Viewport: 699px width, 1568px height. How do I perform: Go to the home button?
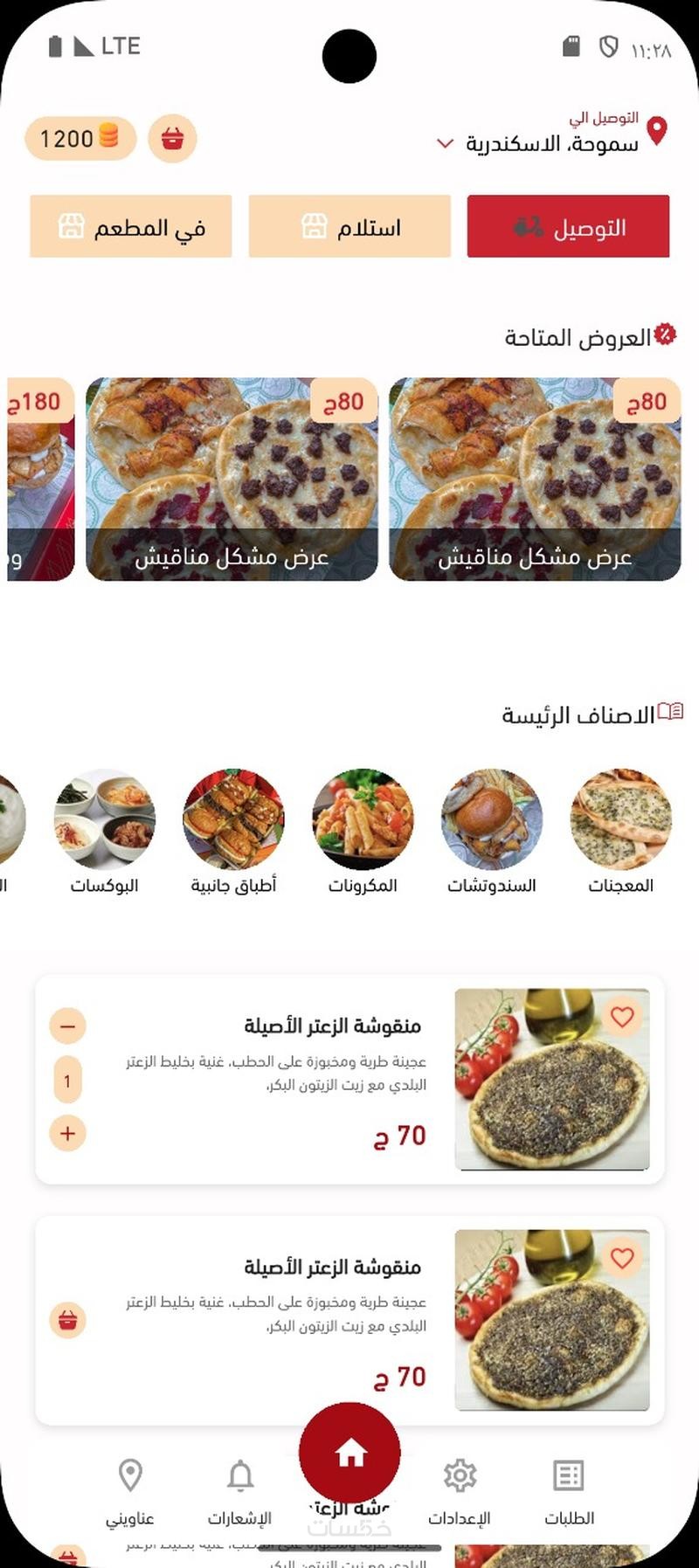click(x=349, y=1453)
